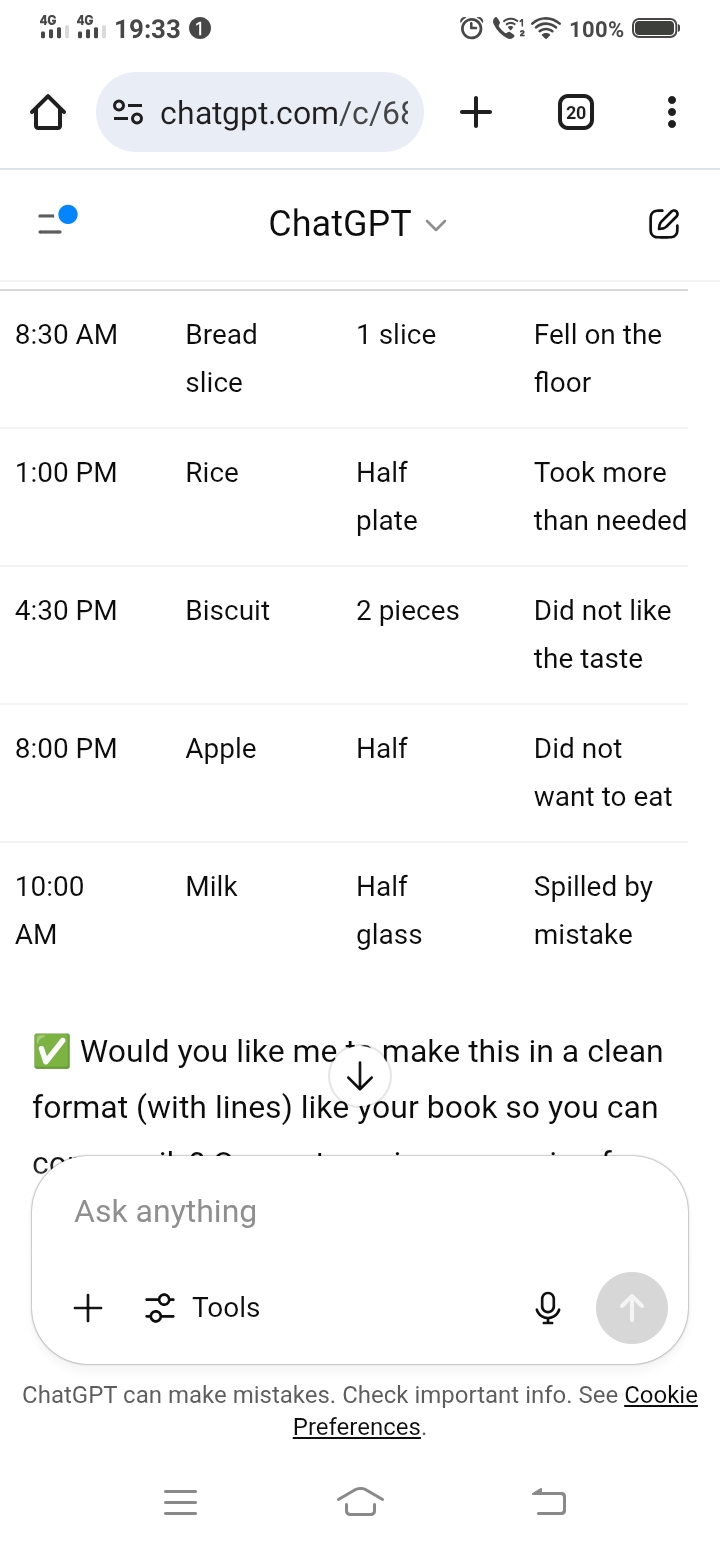Image resolution: width=720 pixels, height=1544 pixels.
Task: Open a new browser tab
Action: coord(476,112)
